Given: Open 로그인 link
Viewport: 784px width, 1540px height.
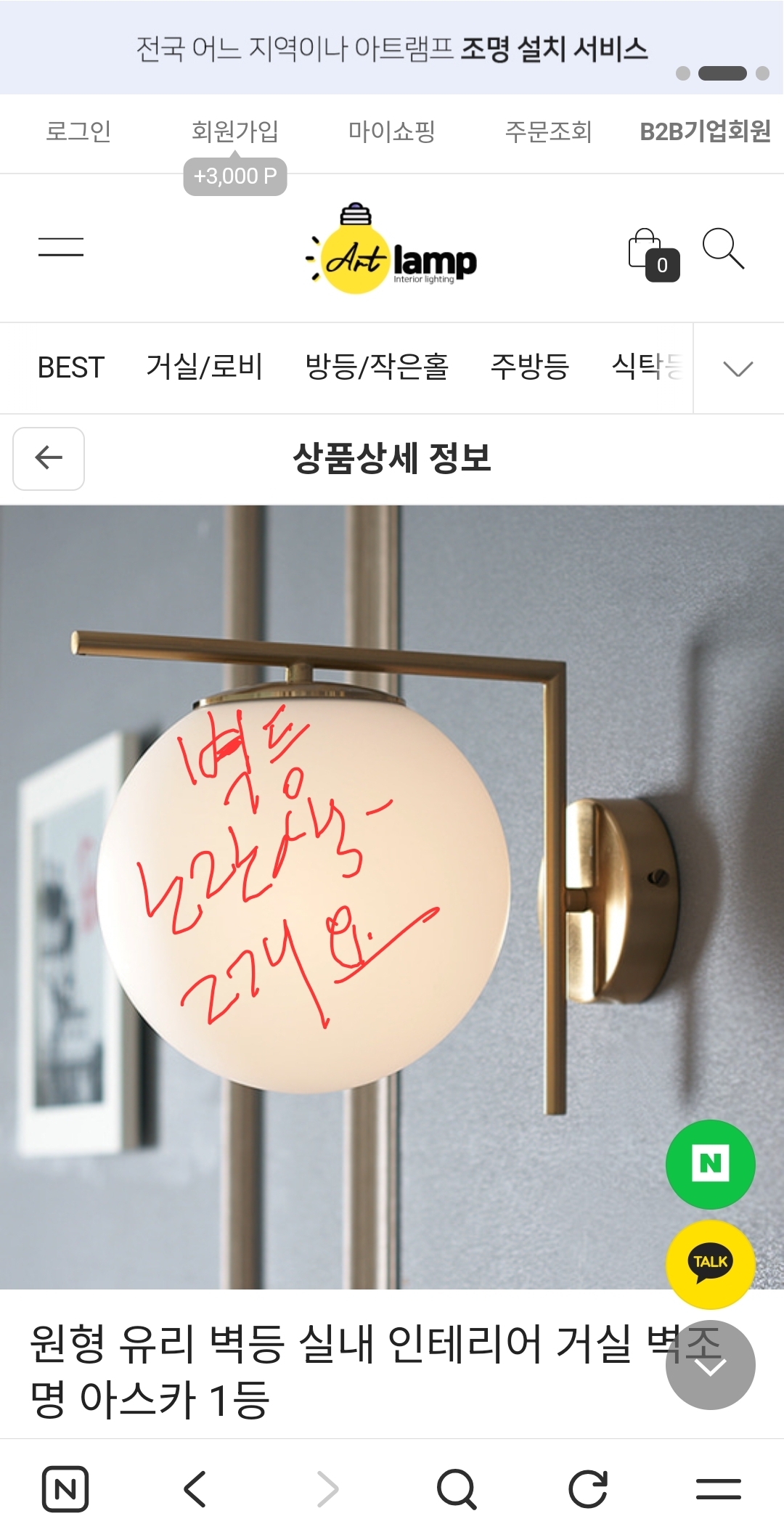Looking at the screenshot, I should coord(78,131).
